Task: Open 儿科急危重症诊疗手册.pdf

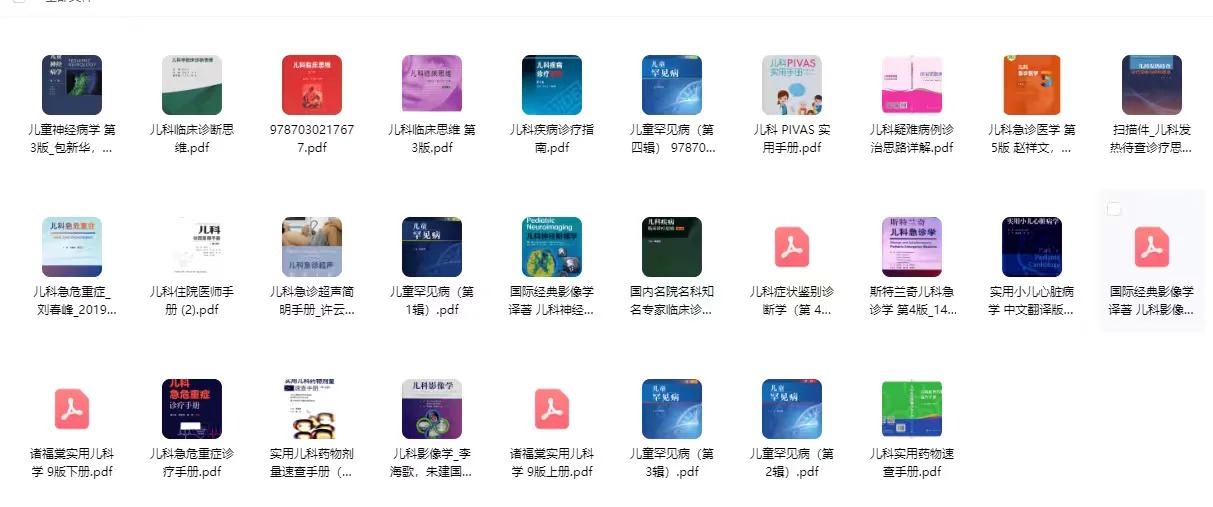Action: click(192, 409)
